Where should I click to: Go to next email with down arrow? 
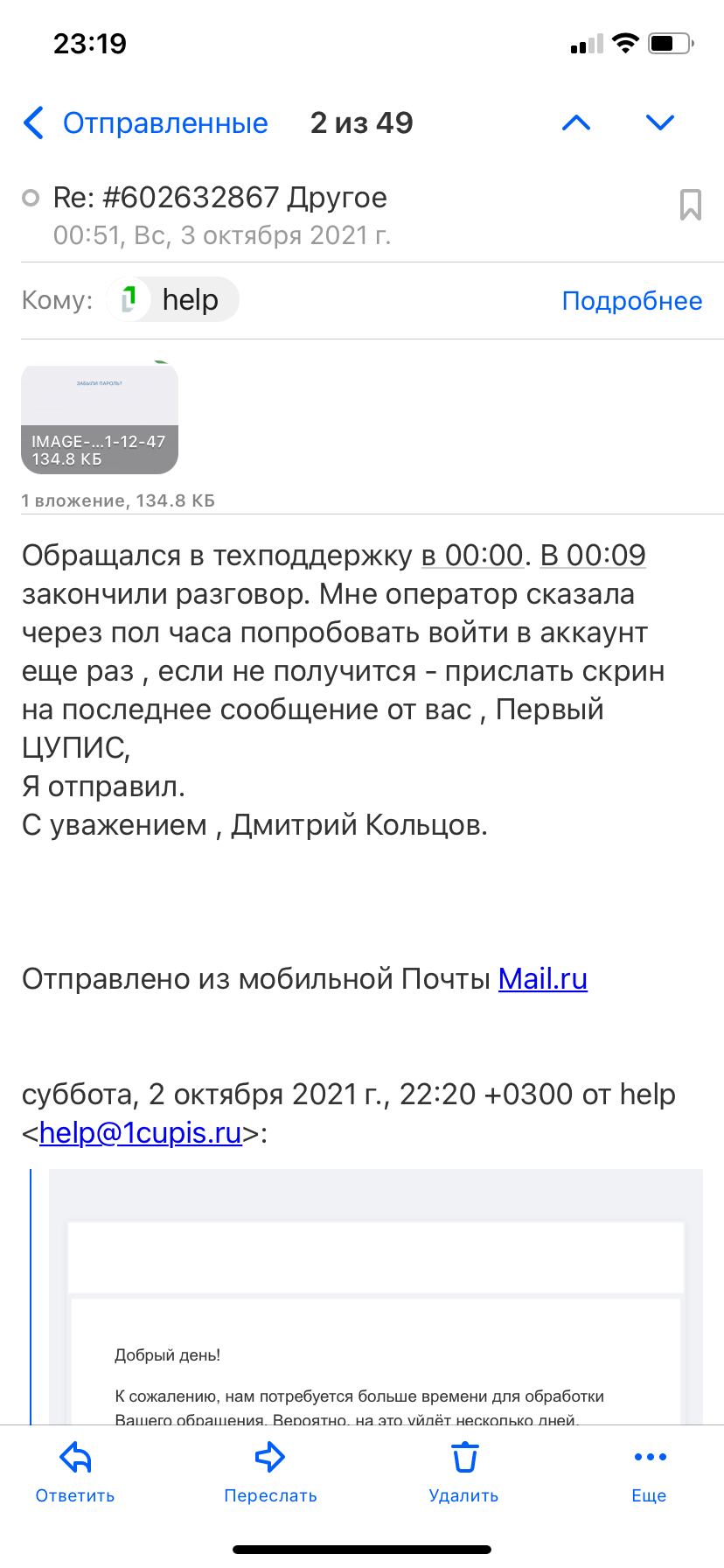659,123
